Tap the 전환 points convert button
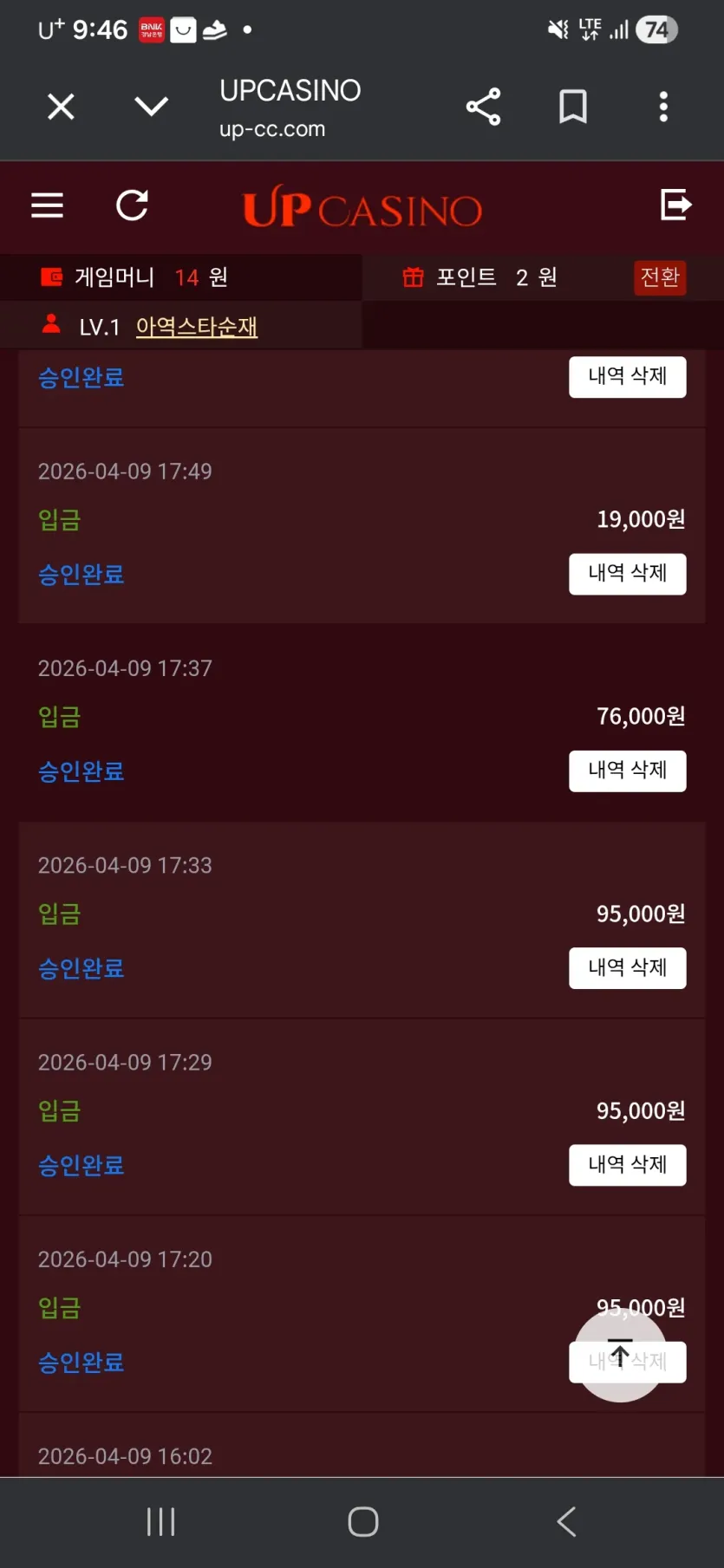Screen dimensions: 724x1568 coord(660,277)
